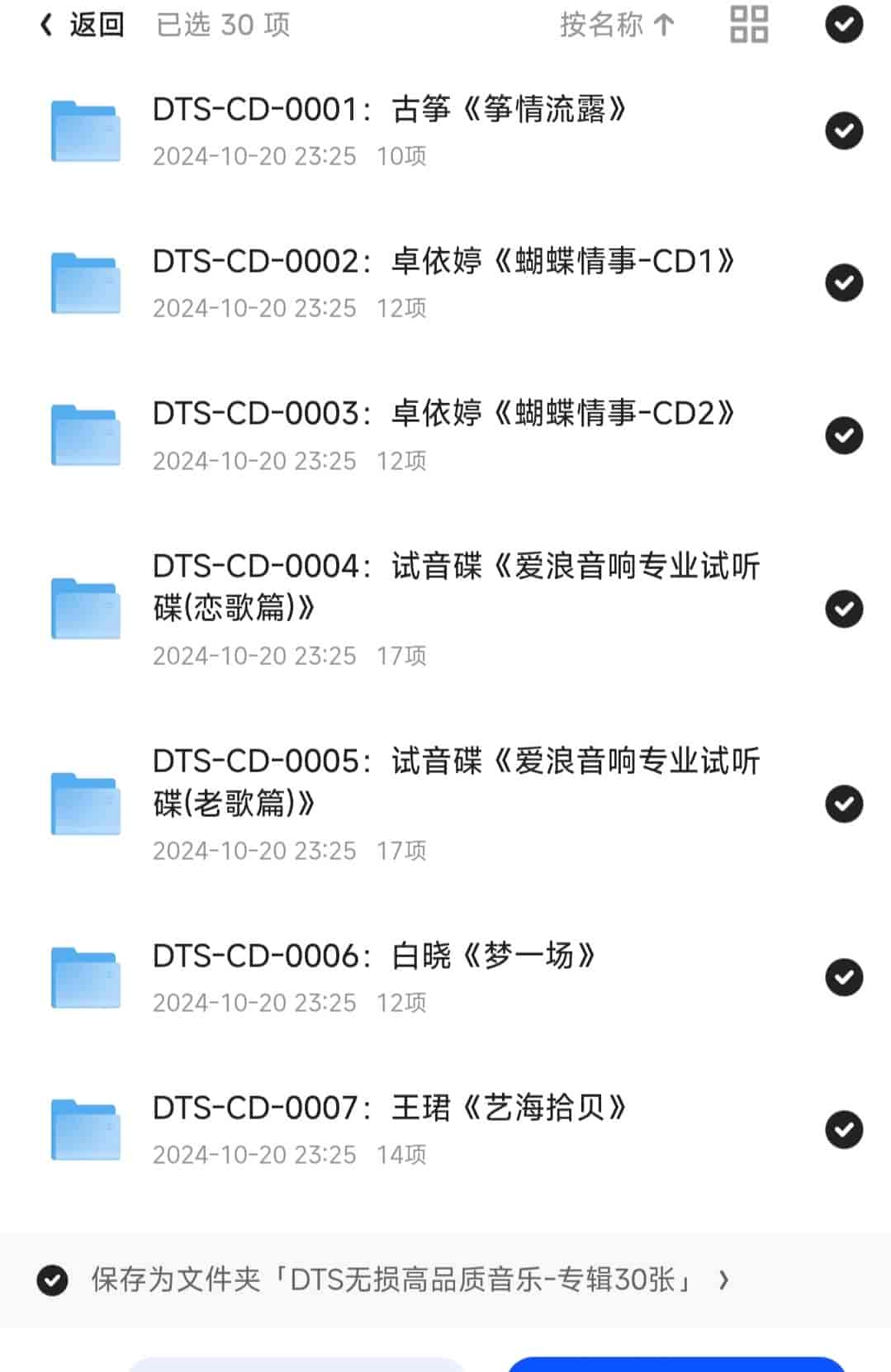Screen dimensions: 891x1372
Task: Expand the 保存为文件夹 chevron arrow
Action: [x=724, y=1280]
